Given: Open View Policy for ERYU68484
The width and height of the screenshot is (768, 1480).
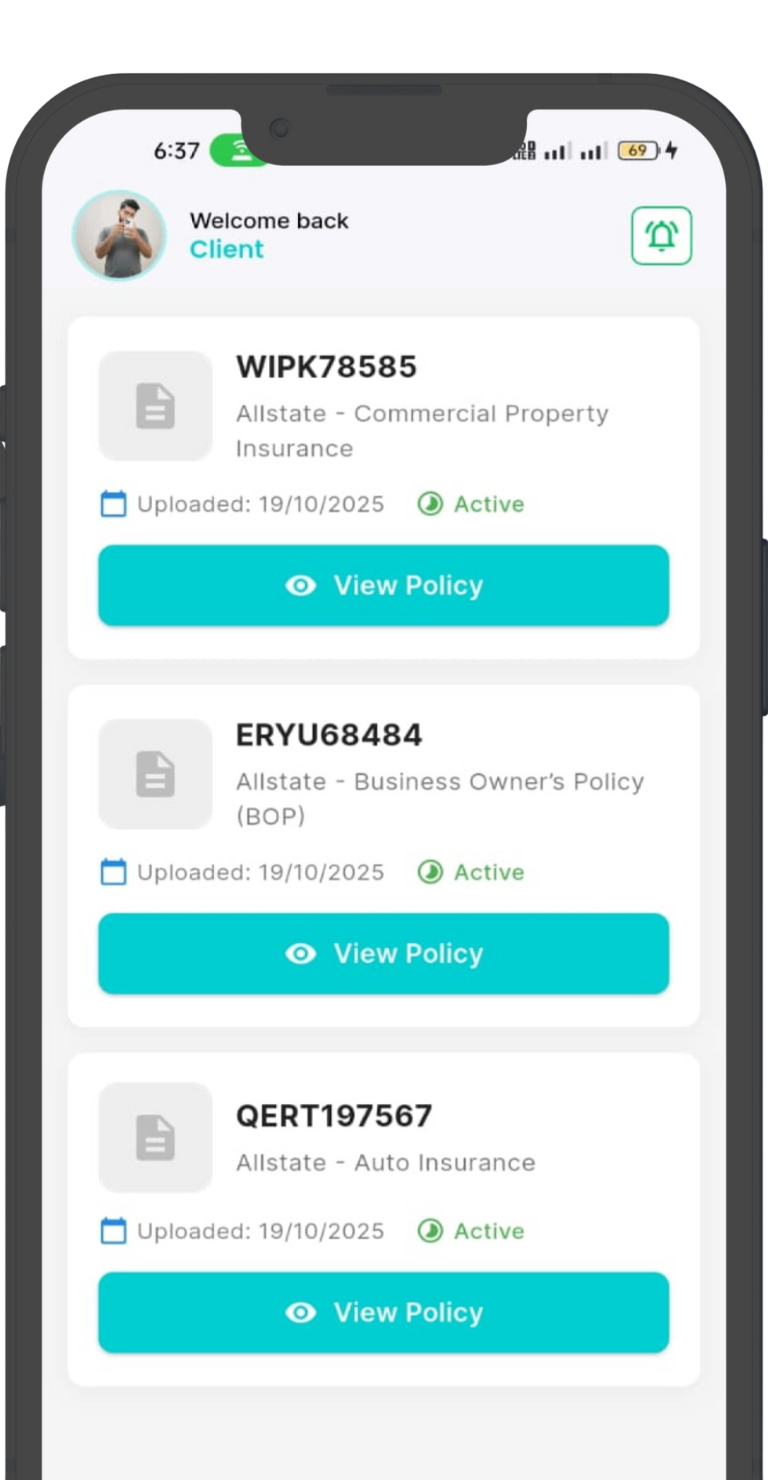Looking at the screenshot, I should point(383,953).
